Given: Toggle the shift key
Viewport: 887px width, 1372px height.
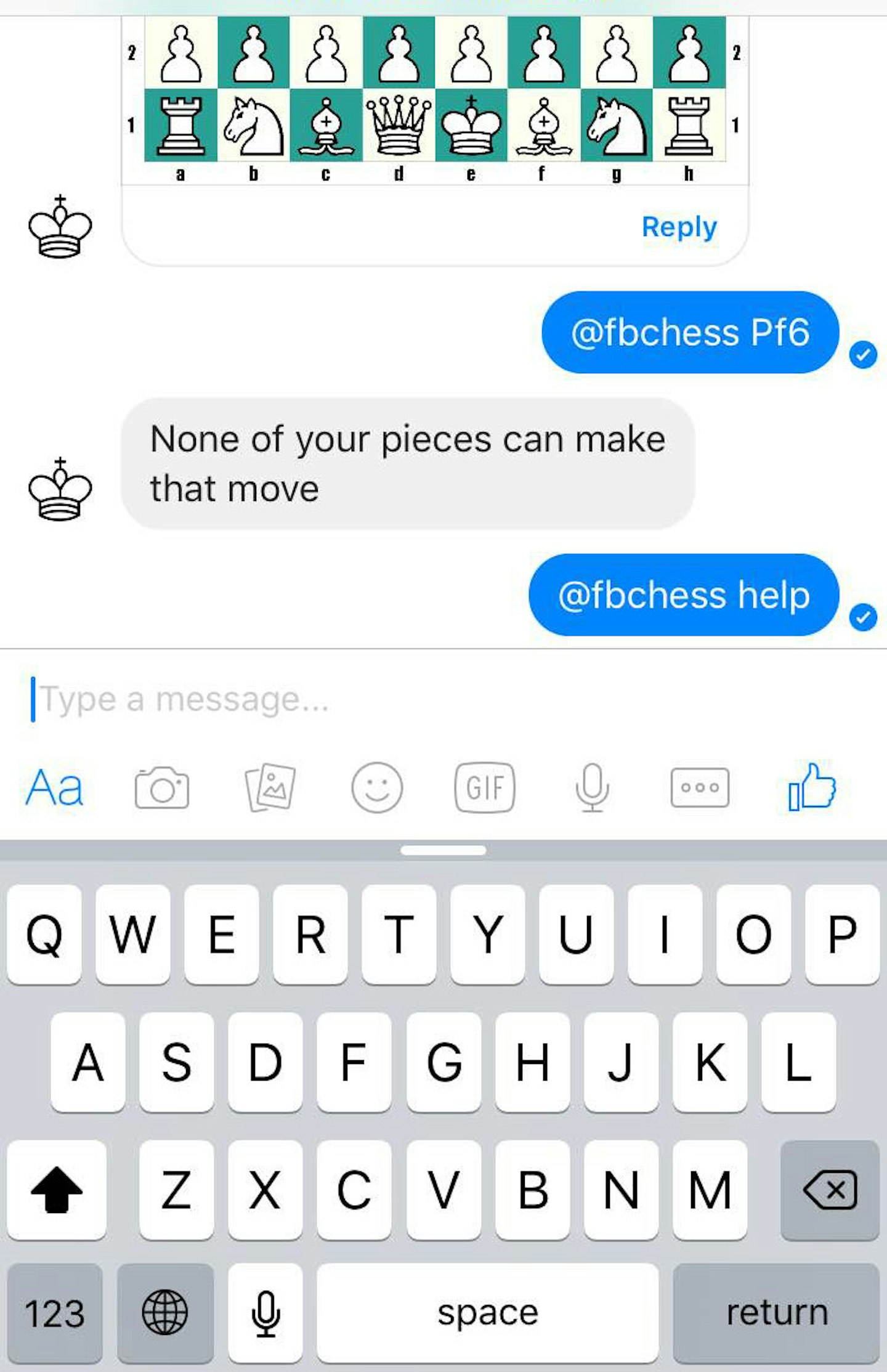Looking at the screenshot, I should (x=57, y=1189).
